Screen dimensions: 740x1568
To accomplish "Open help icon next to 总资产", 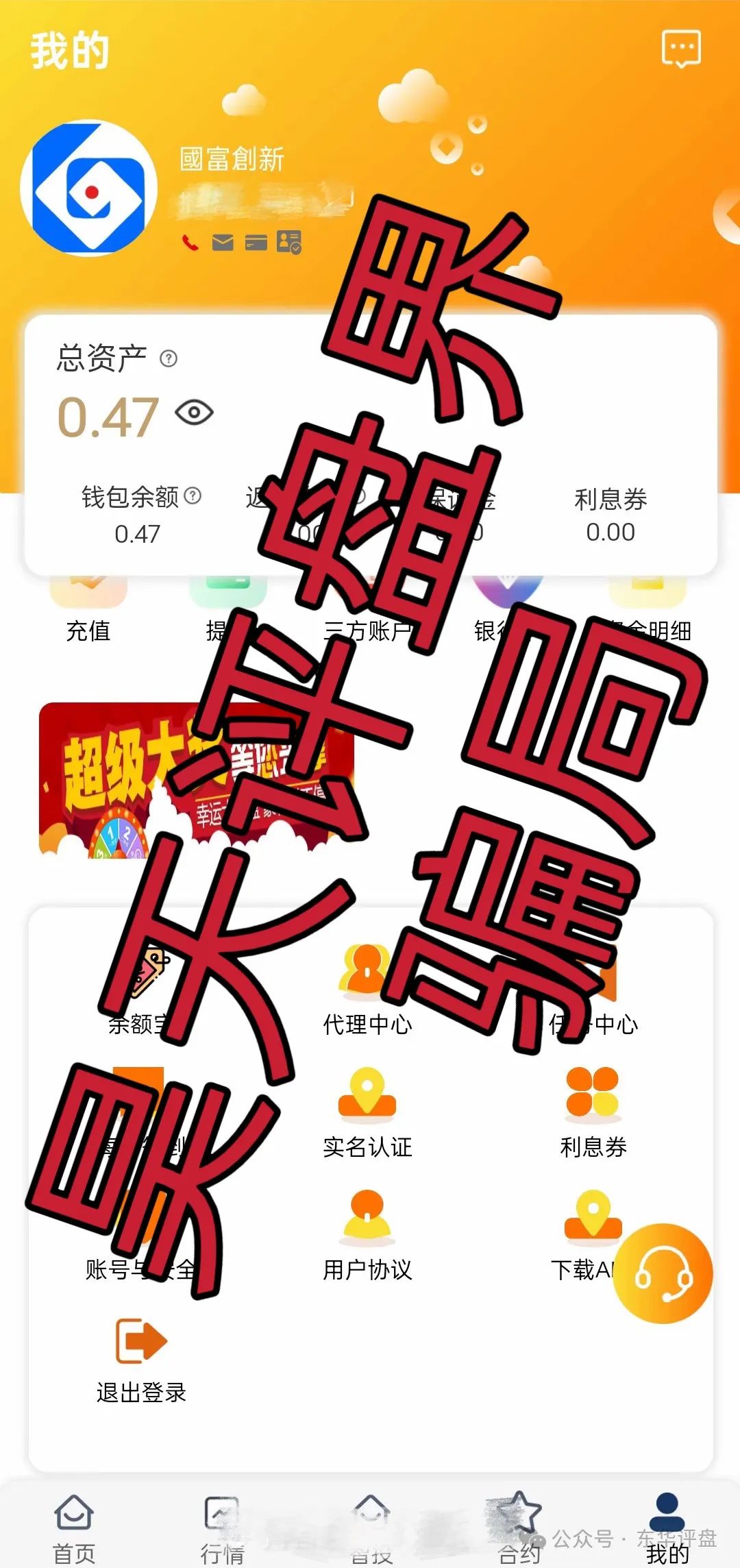I will 169,358.
